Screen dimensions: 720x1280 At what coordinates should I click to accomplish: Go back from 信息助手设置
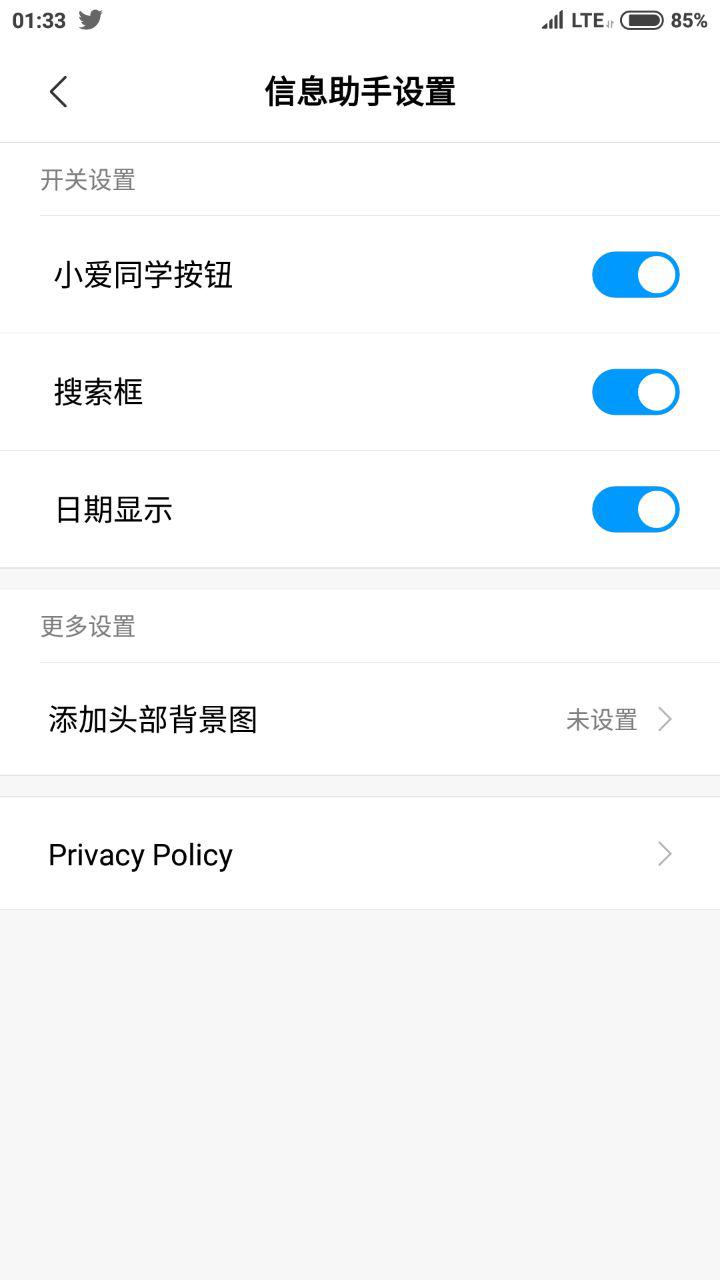pos(58,92)
